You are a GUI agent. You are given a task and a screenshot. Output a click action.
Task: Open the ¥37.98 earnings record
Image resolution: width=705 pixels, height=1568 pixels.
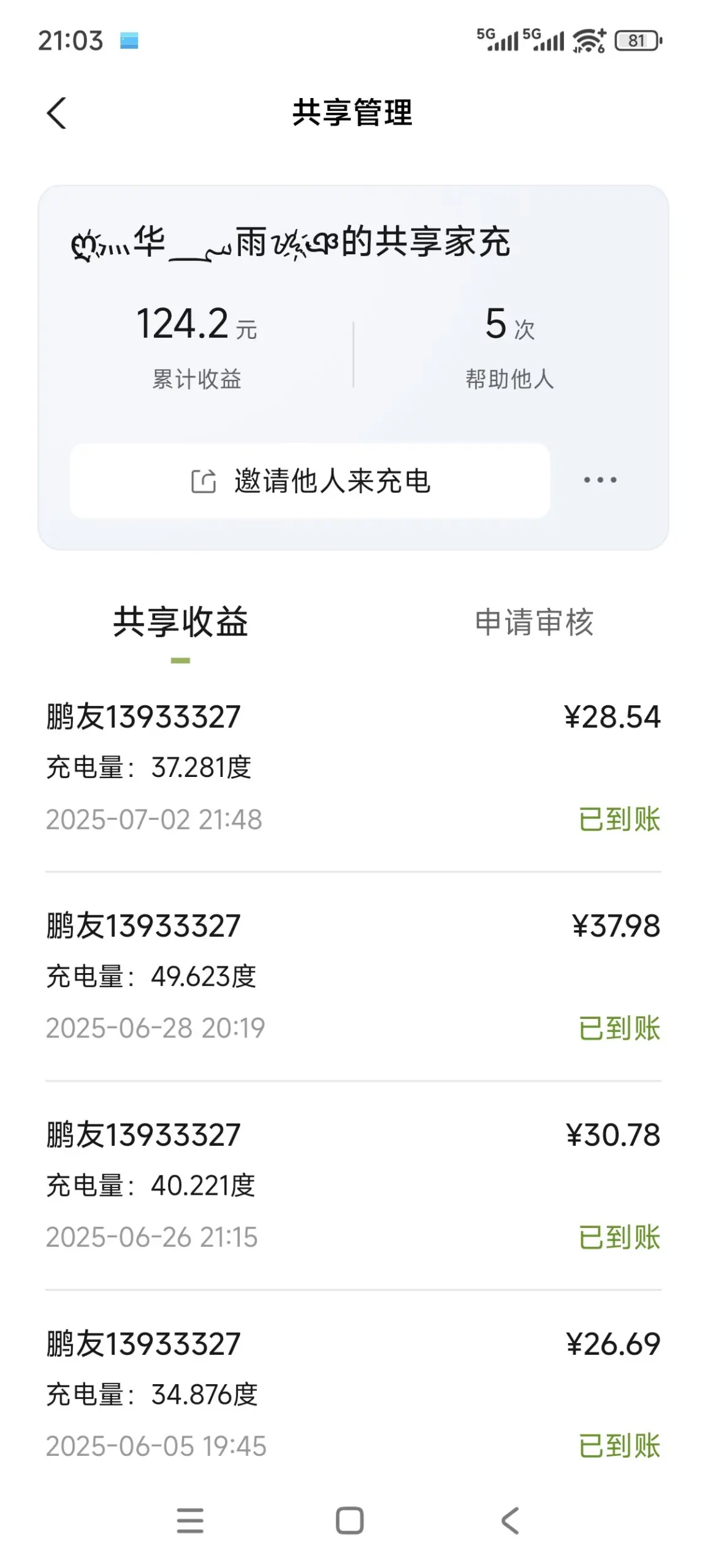(x=352, y=975)
